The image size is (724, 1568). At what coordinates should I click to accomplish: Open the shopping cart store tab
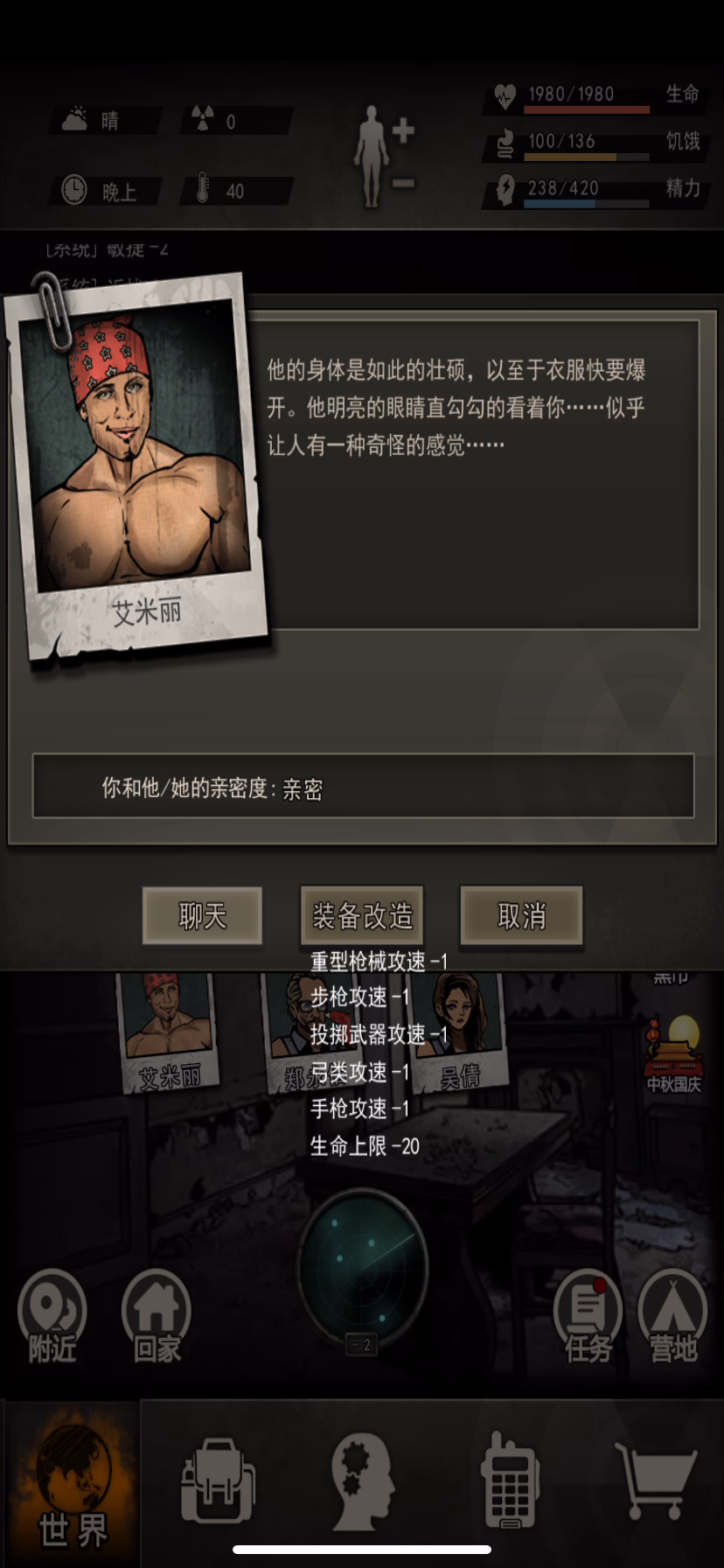click(x=654, y=1480)
